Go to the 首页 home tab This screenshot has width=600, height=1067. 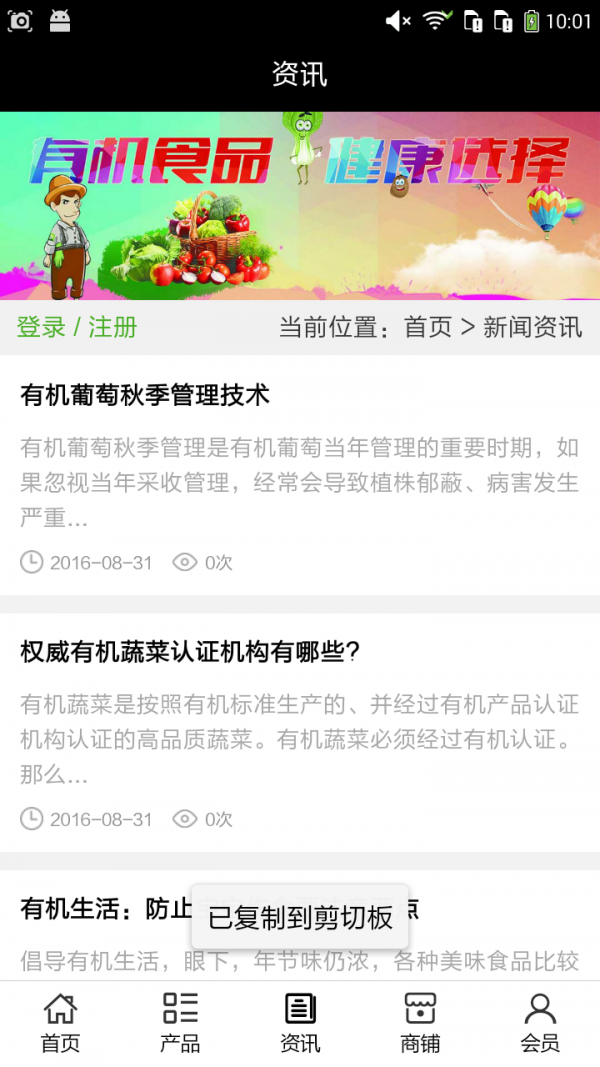click(x=60, y=1023)
